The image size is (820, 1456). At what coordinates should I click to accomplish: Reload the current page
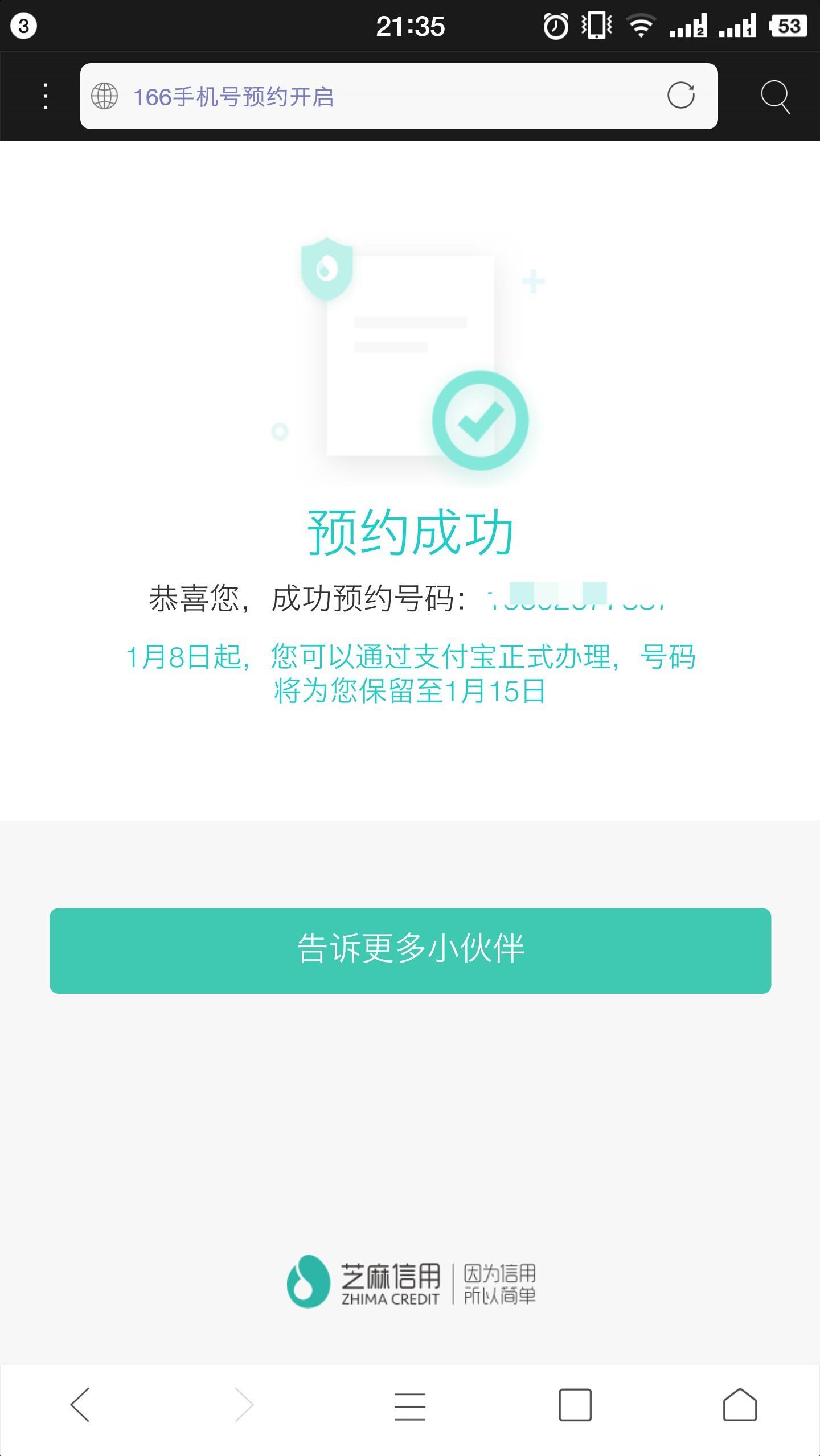point(680,95)
